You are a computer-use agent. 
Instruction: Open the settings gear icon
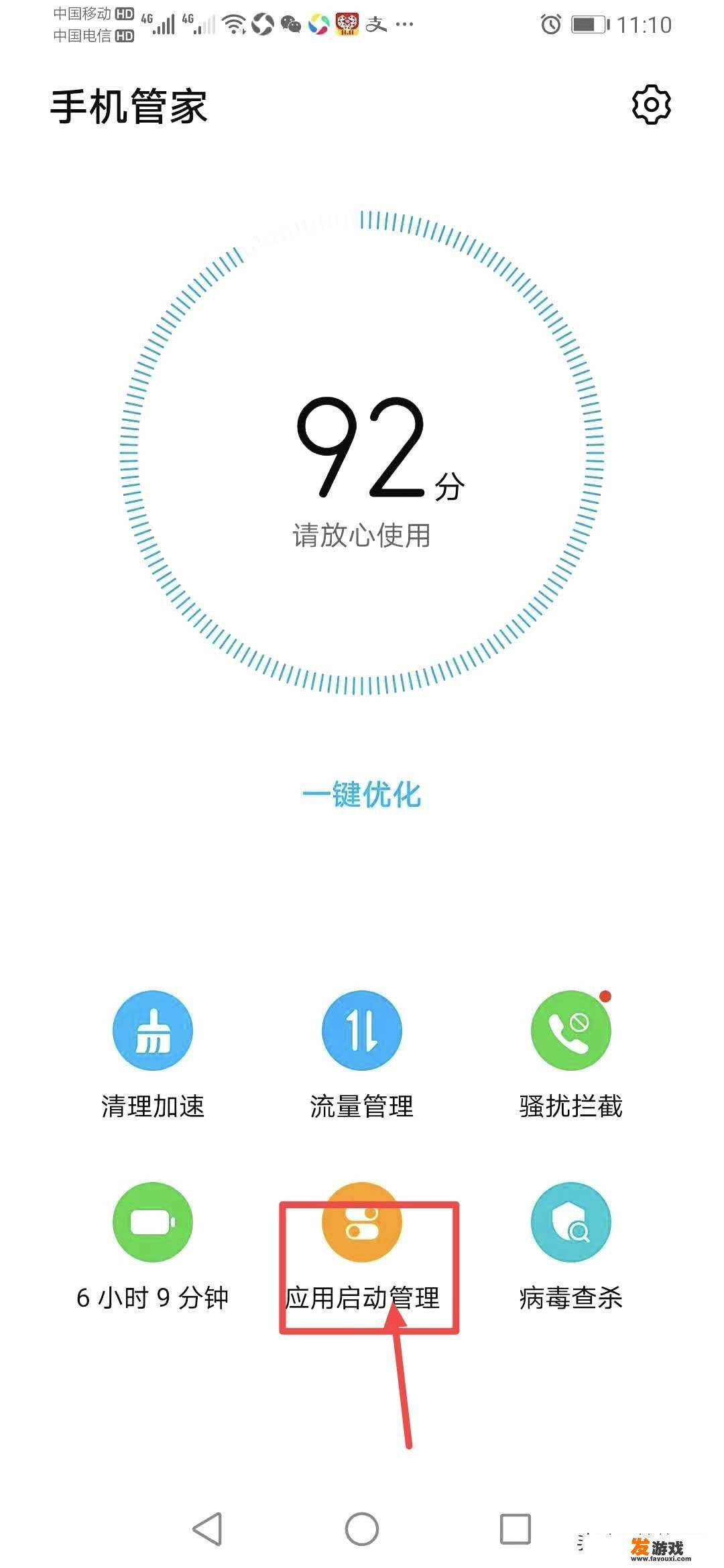click(x=651, y=105)
